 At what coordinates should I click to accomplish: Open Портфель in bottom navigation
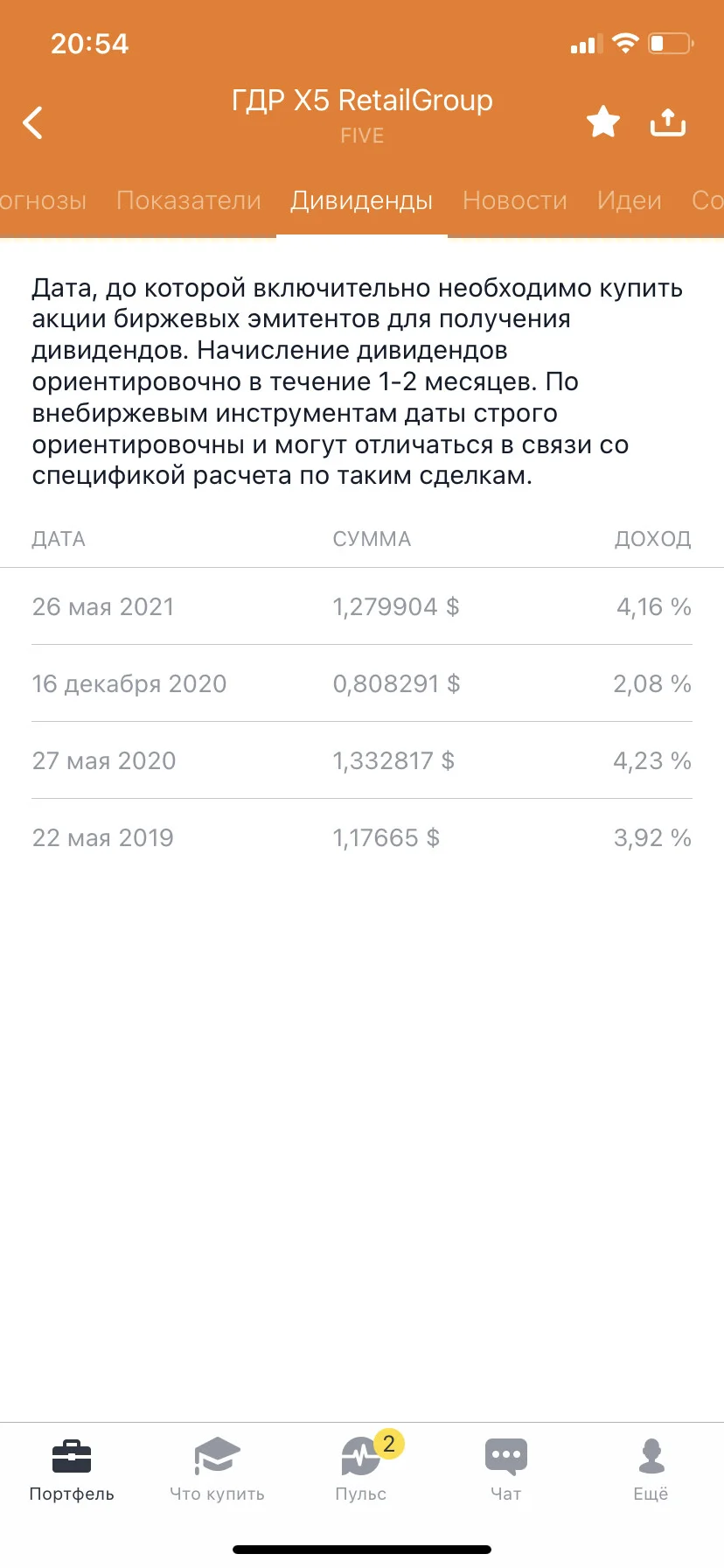tap(72, 1471)
